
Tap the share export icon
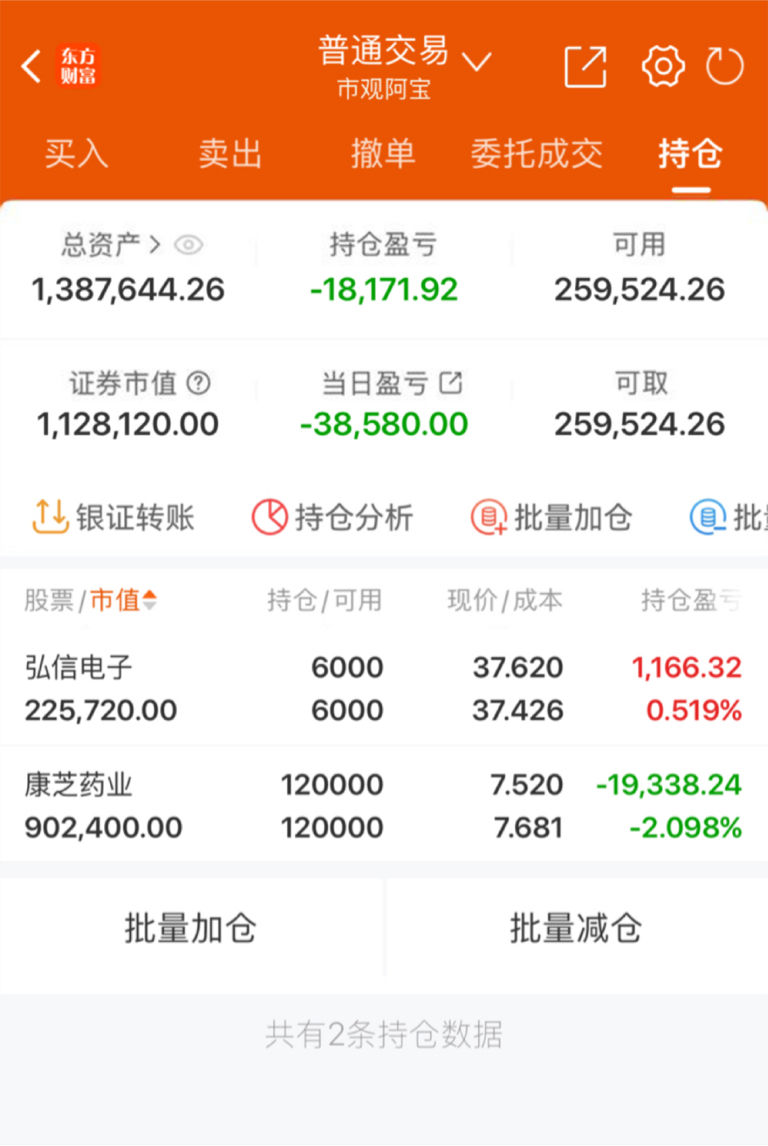(x=586, y=67)
